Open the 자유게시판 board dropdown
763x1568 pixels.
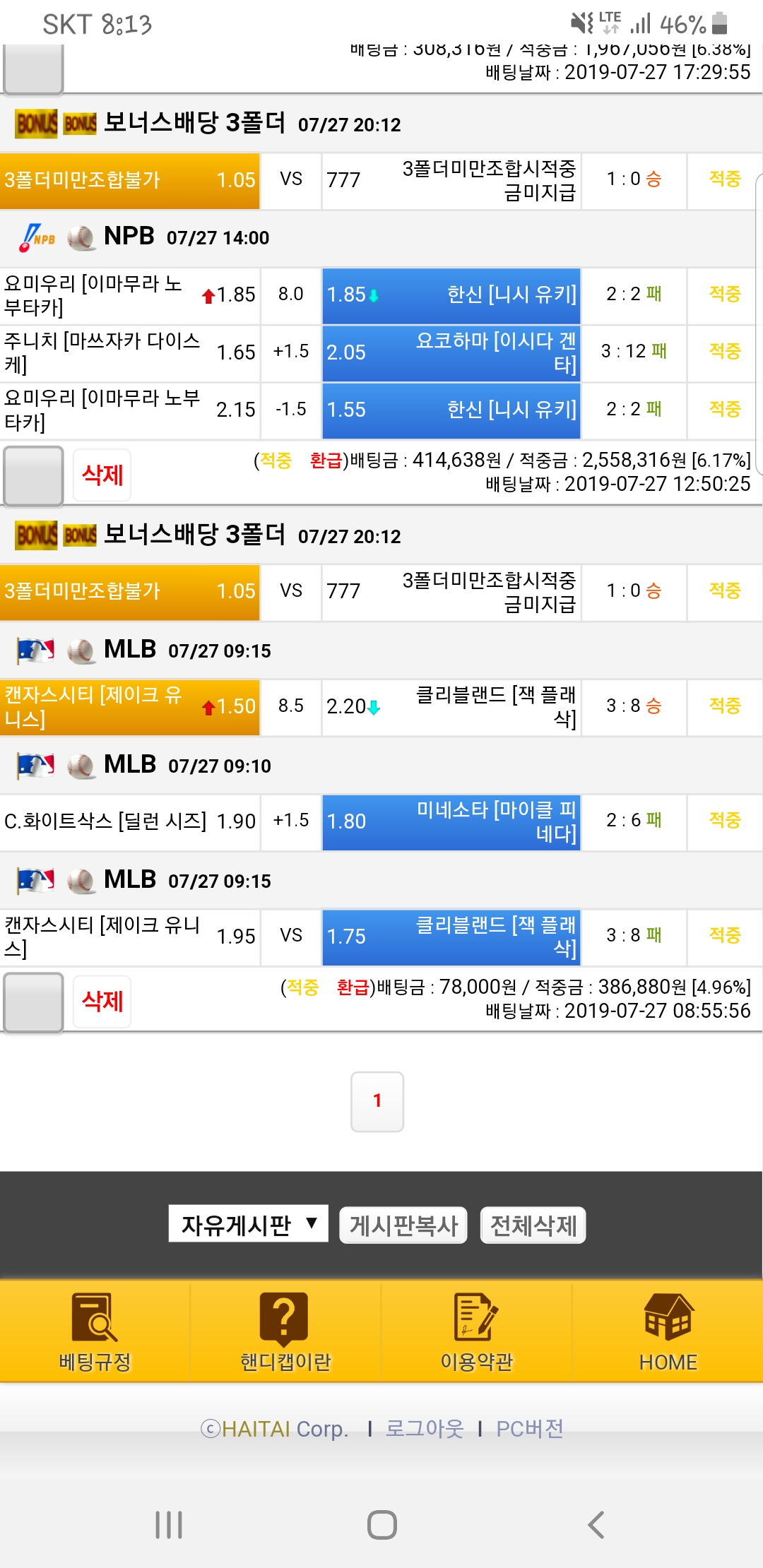click(249, 1224)
